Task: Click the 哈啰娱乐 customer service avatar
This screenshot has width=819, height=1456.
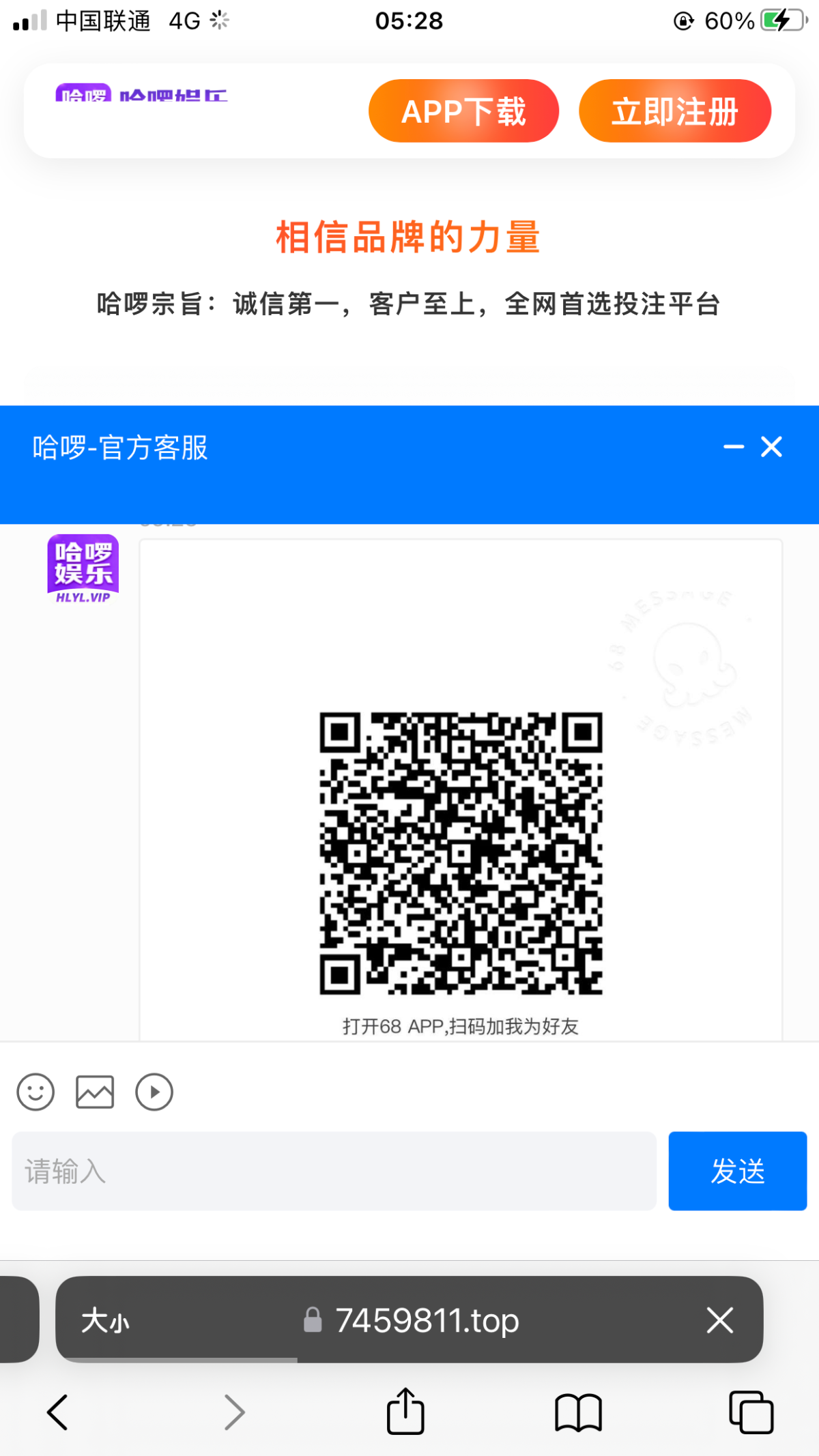Action: coord(82,566)
